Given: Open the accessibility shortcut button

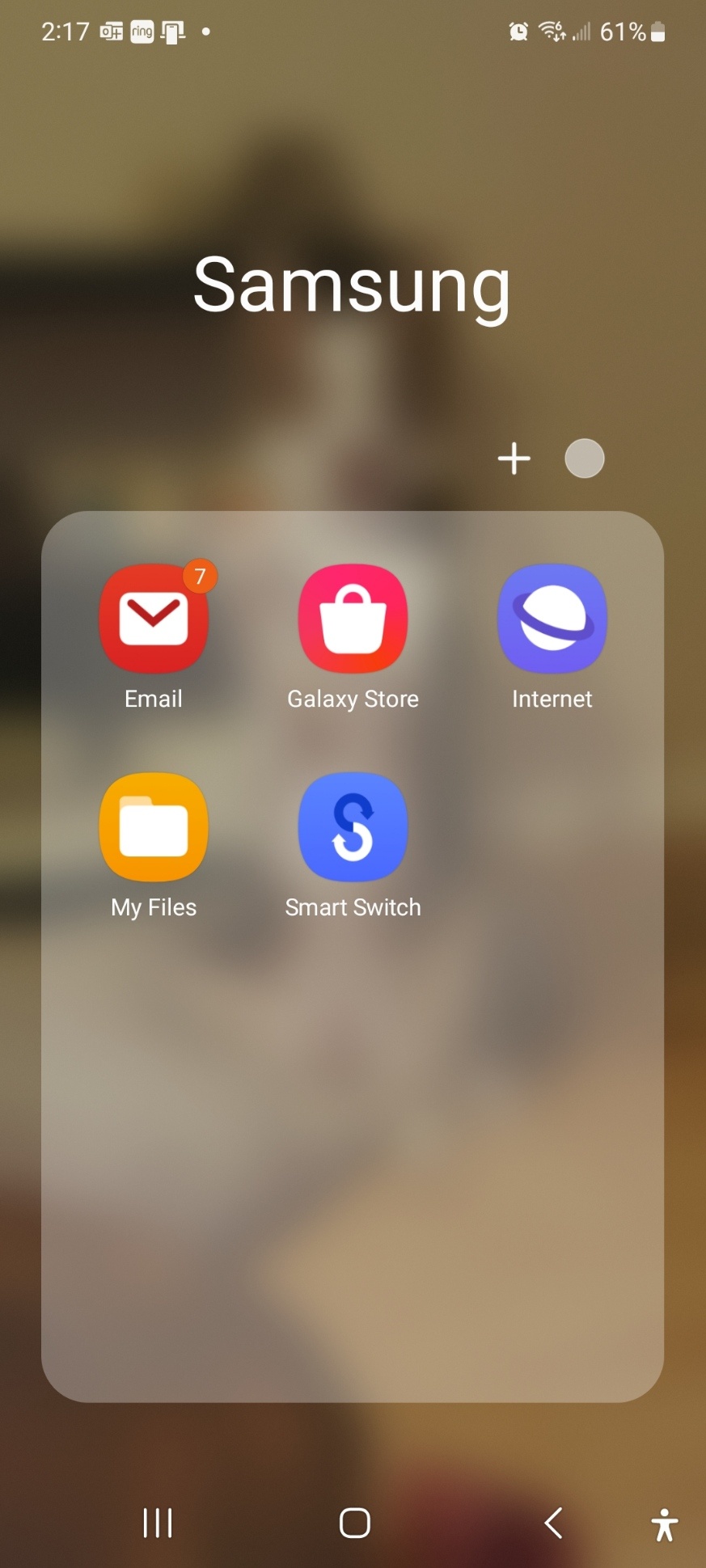Looking at the screenshot, I should click(x=664, y=1525).
